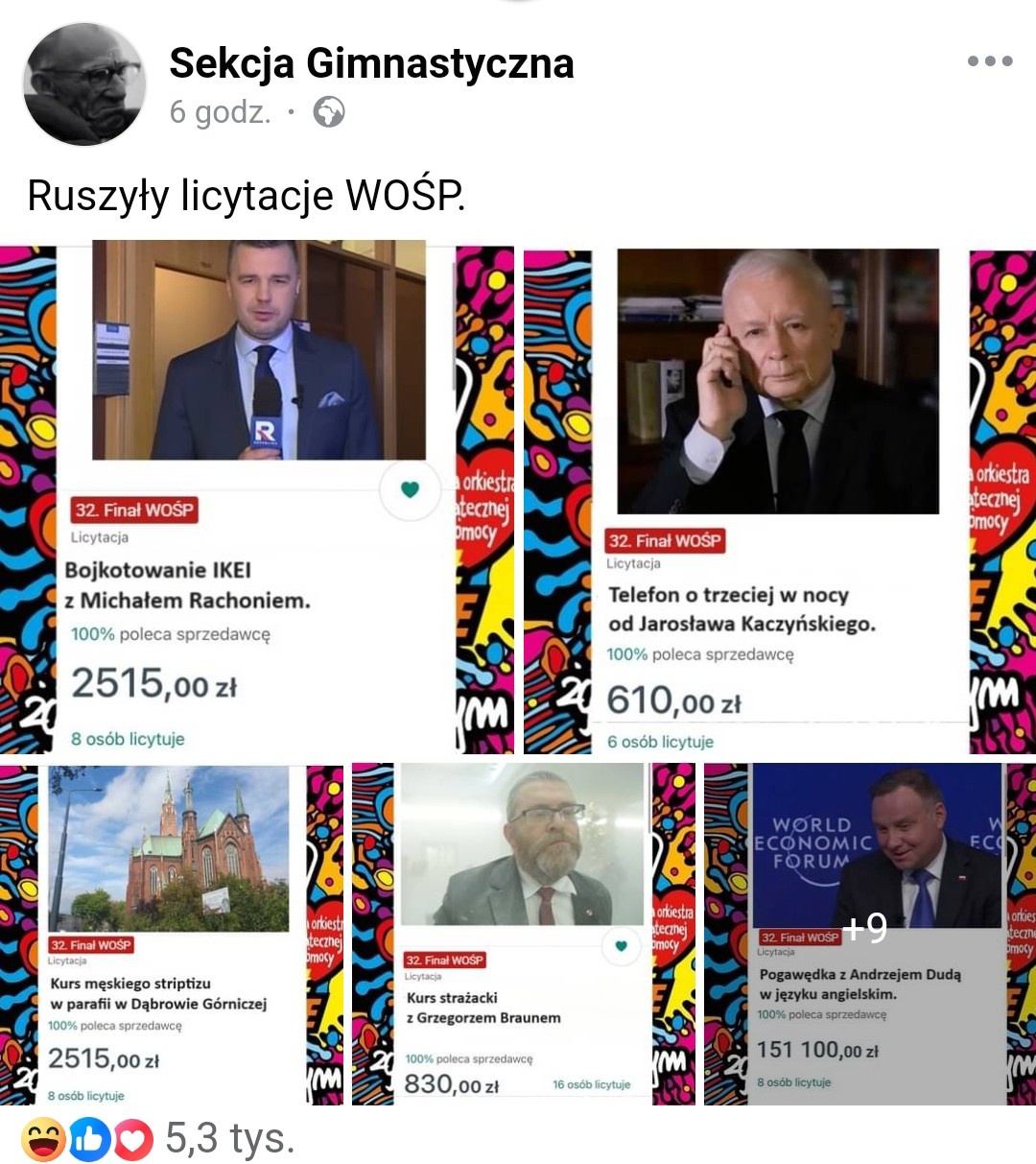
Task: View the Grzegorz Braun firefighter course image
Action: click(x=524, y=934)
